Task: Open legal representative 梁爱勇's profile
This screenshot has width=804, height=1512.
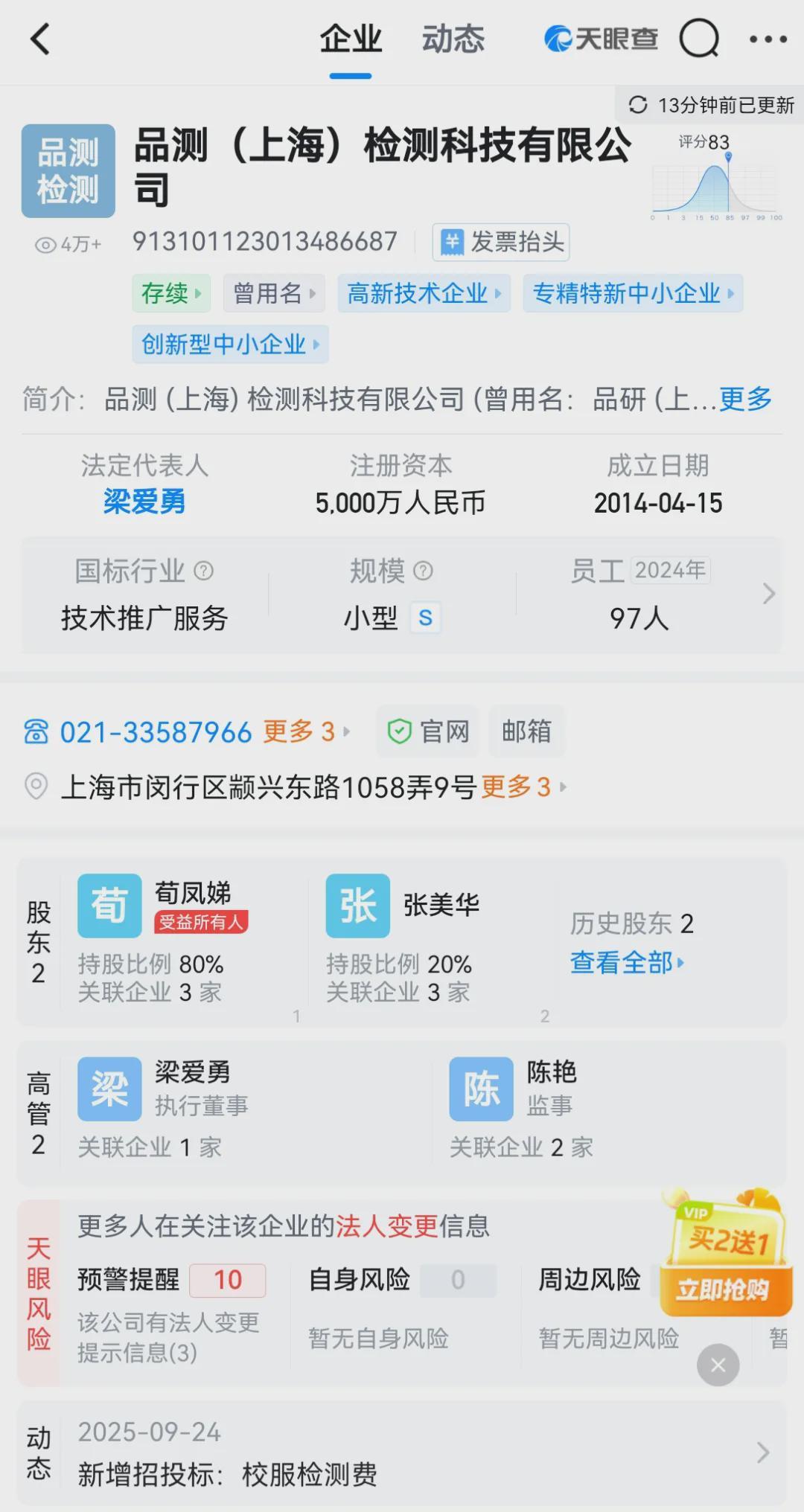Action: click(x=144, y=502)
